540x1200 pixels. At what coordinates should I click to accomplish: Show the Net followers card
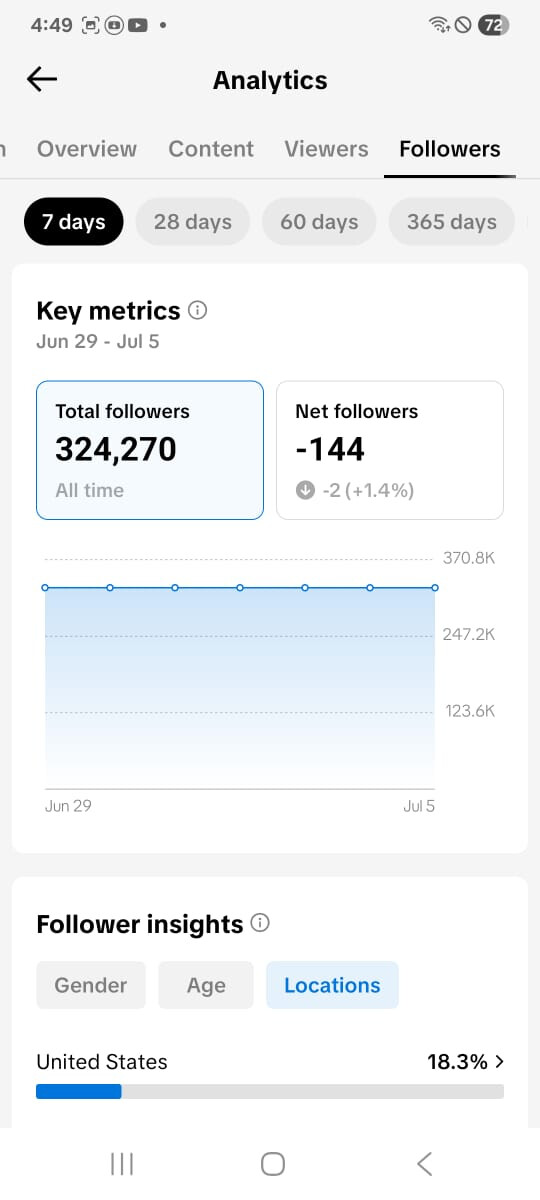point(390,450)
